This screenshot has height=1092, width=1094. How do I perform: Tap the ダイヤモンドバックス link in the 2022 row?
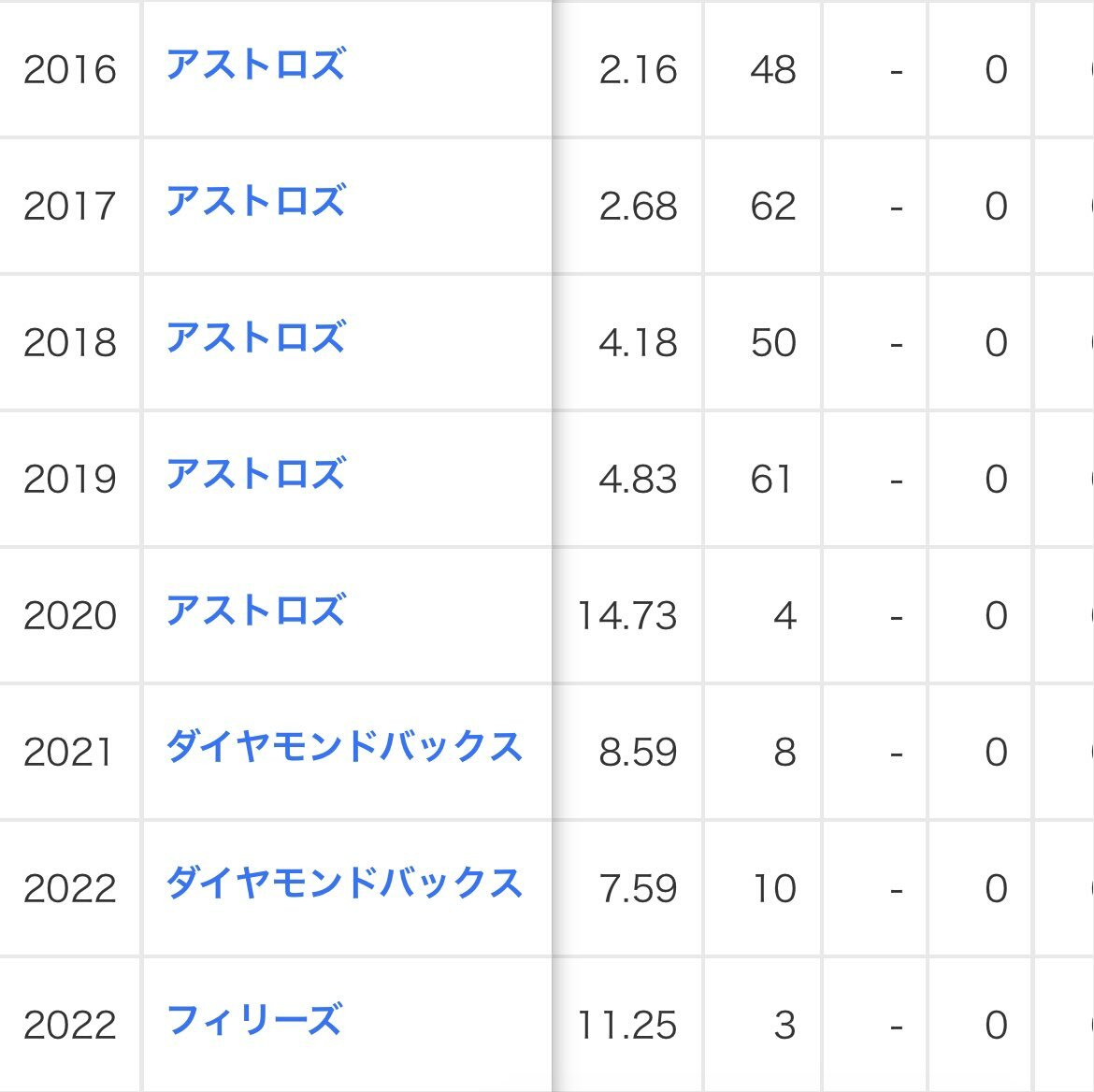(x=343, y=884)
